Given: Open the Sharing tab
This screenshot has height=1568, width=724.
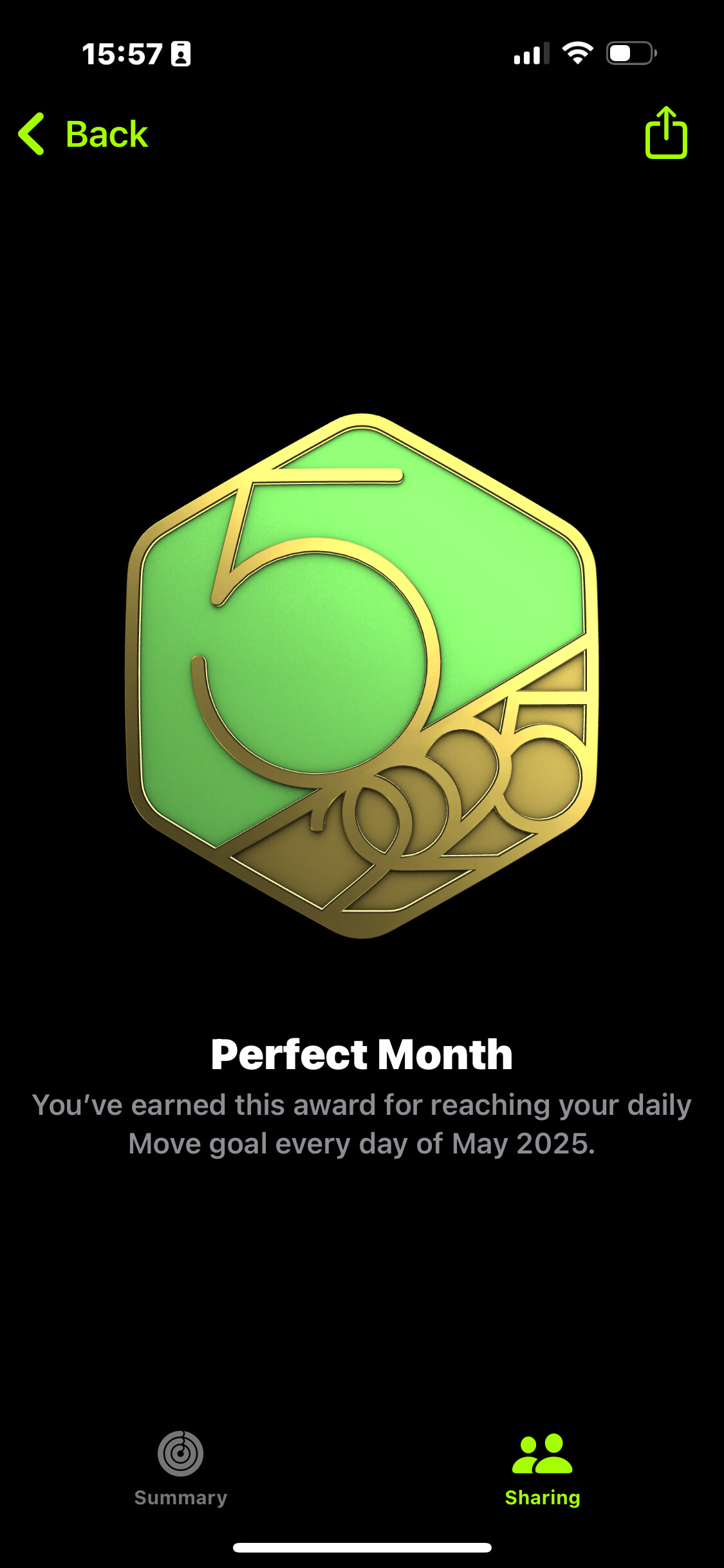Looking at the screenshot, I should 543,1469.
